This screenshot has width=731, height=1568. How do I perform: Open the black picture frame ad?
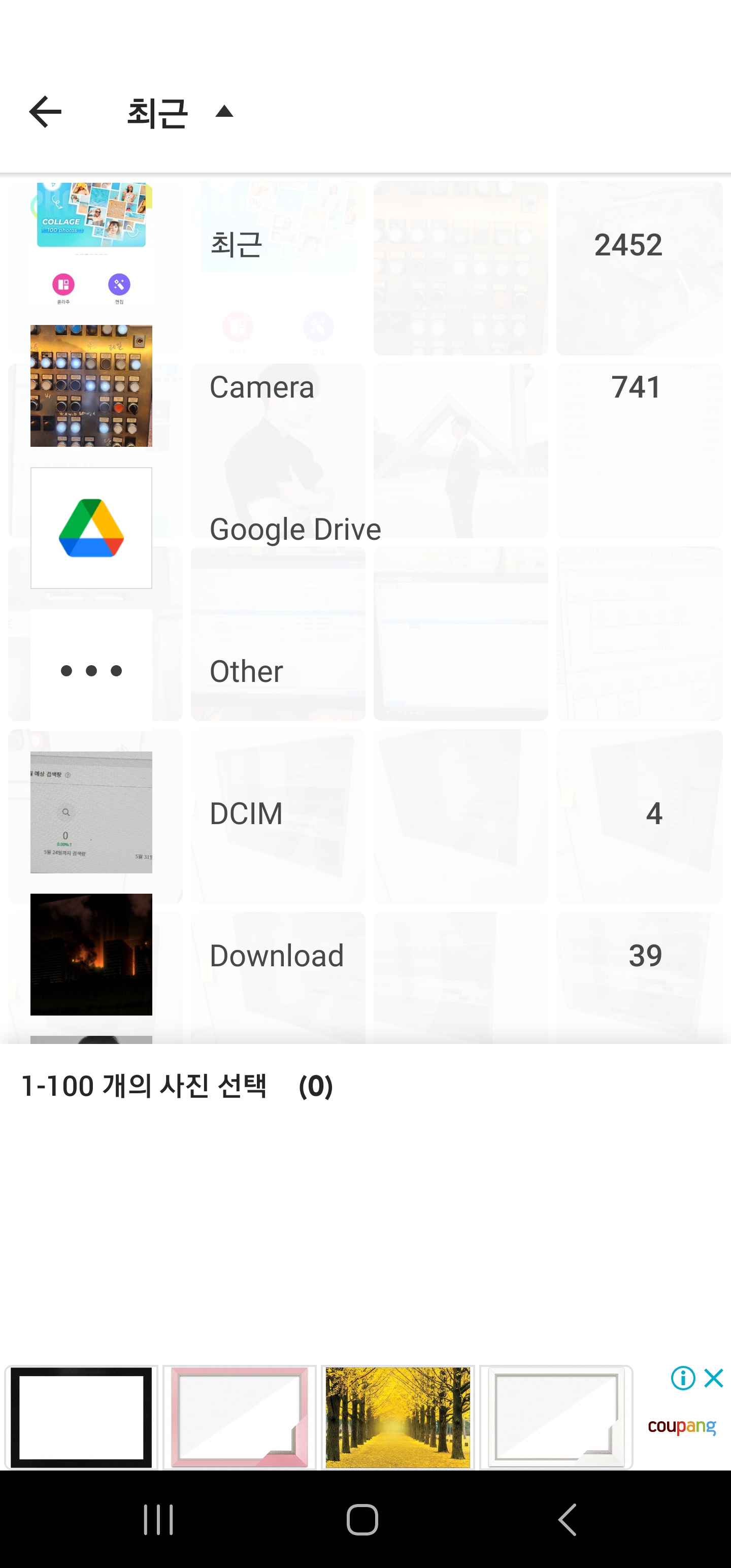pyautogui.click(x=82, y=1417)
